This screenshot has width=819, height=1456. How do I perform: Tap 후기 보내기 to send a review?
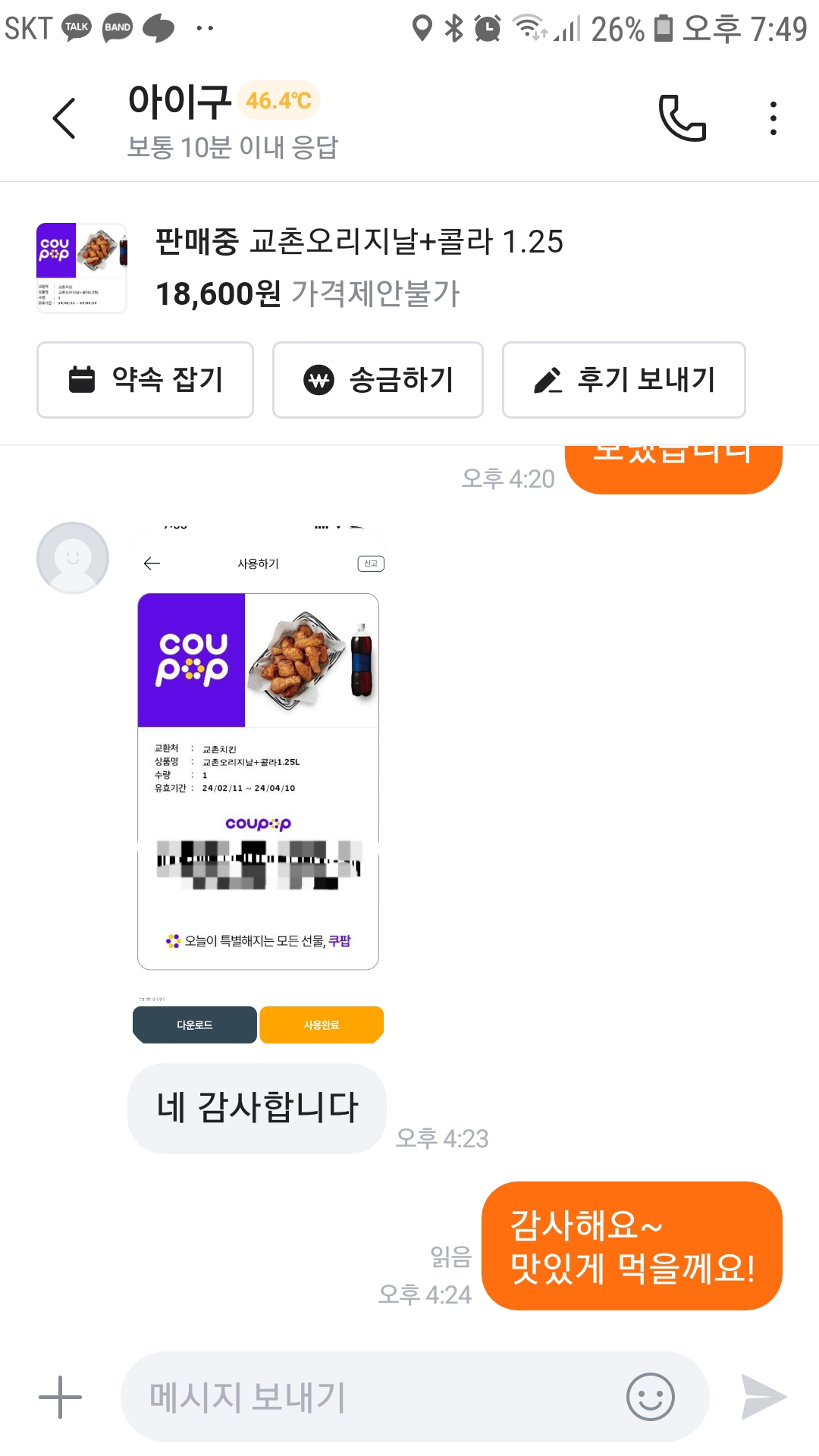pyautogui.click(x=623, y=380)
